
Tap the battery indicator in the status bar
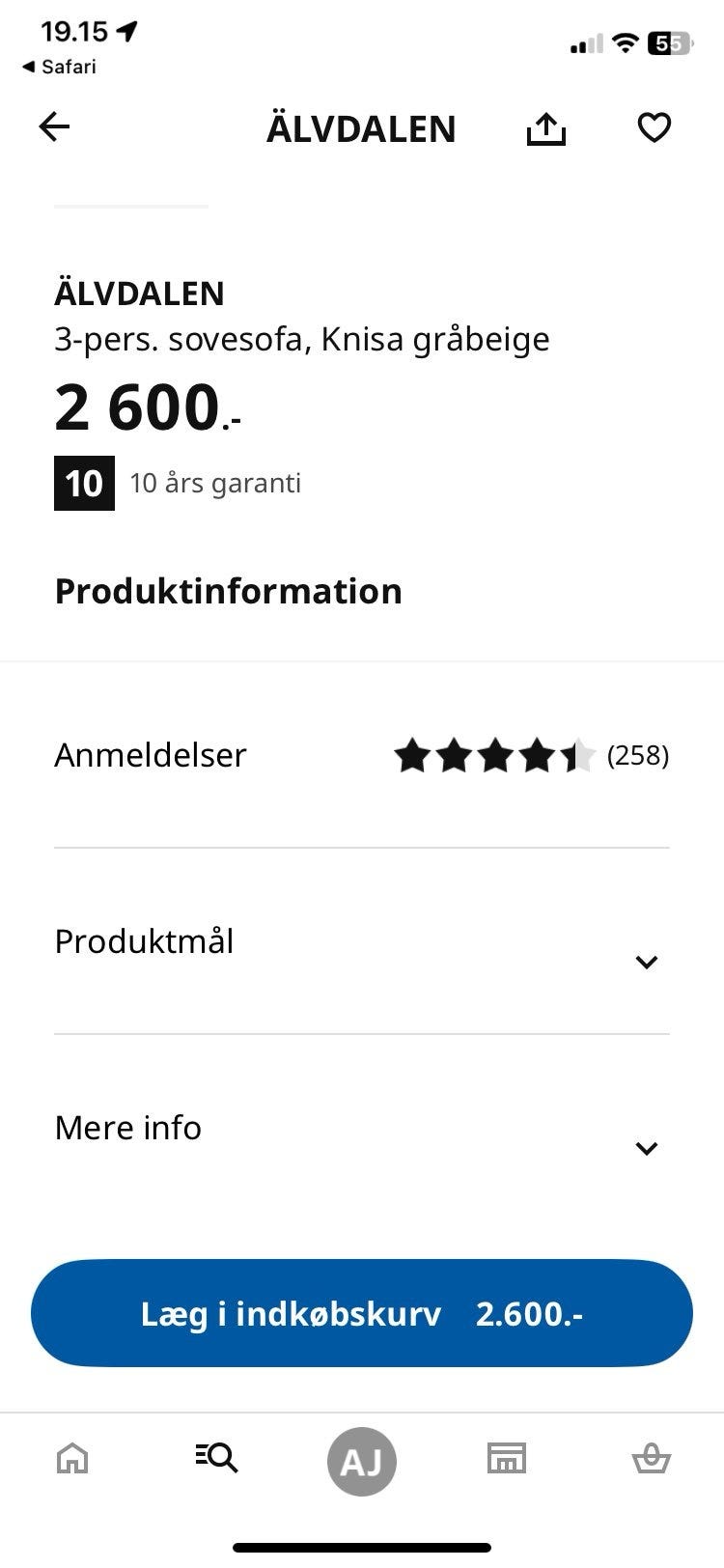(x=666, y=44)
